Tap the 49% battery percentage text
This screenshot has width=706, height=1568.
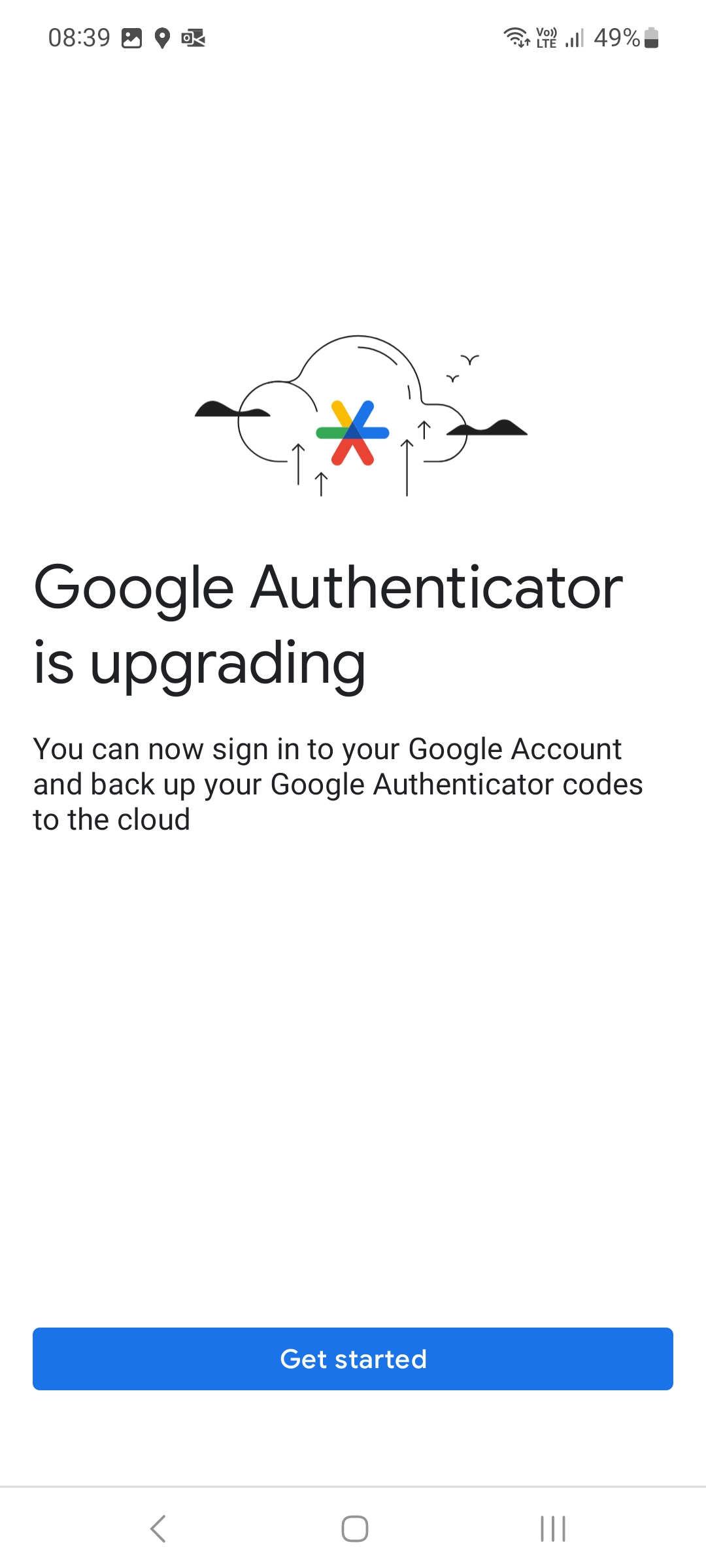pyautogui.click(x=616, y=39)
